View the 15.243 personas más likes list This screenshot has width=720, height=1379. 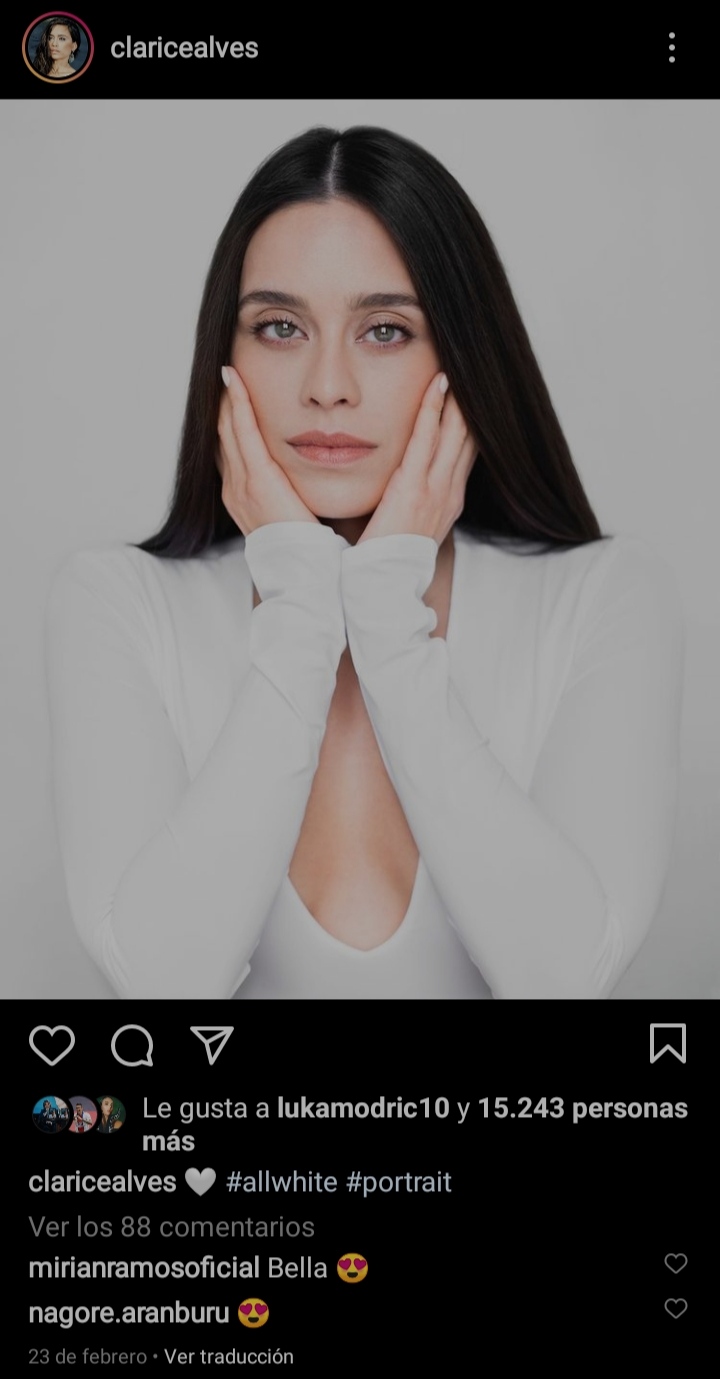pyautogui.click(x=580, y=1108)
